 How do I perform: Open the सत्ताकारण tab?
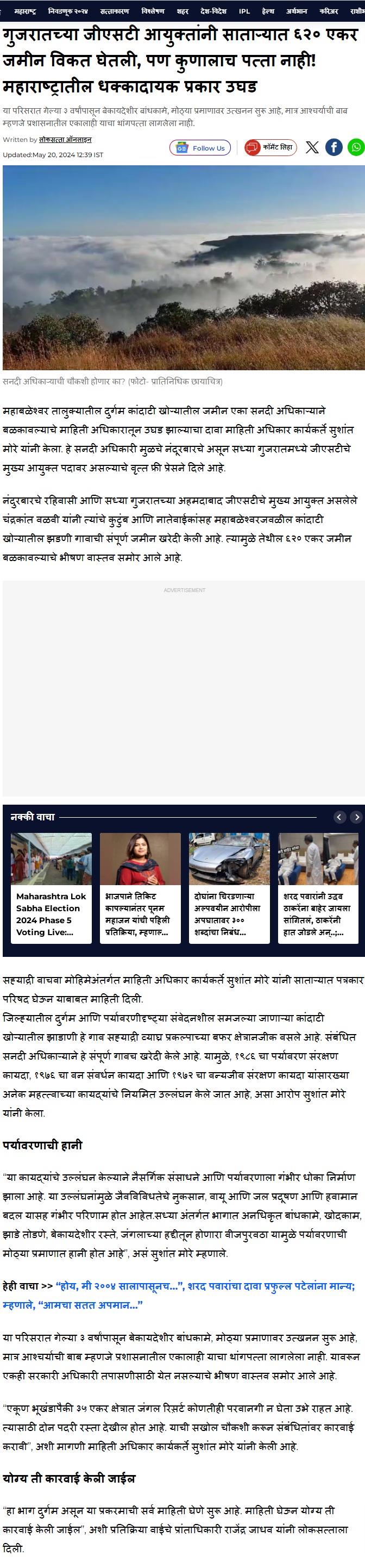[115, 11]
